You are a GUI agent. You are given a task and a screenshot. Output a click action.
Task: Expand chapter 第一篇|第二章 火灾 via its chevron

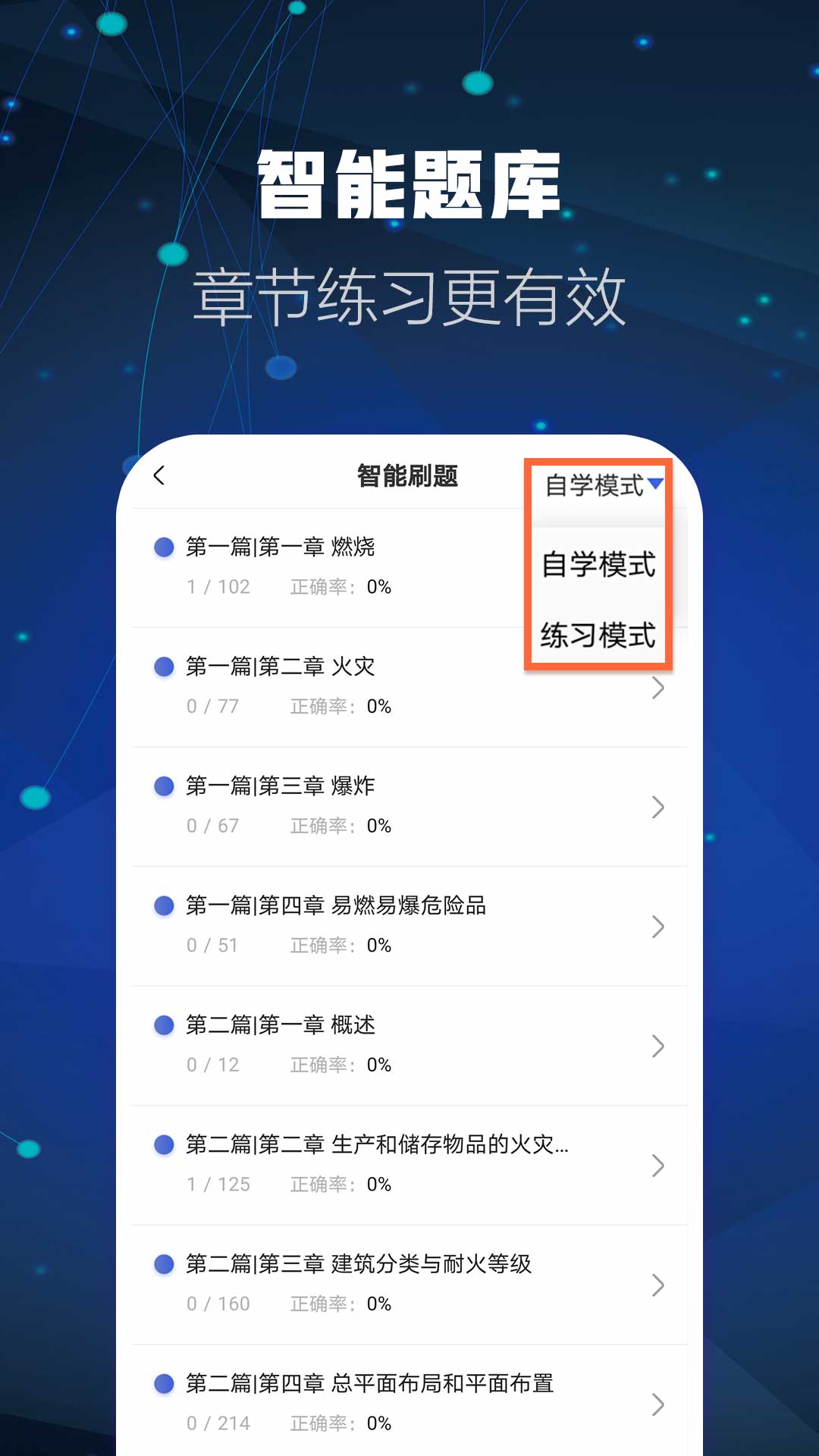[x=657, y=689]
